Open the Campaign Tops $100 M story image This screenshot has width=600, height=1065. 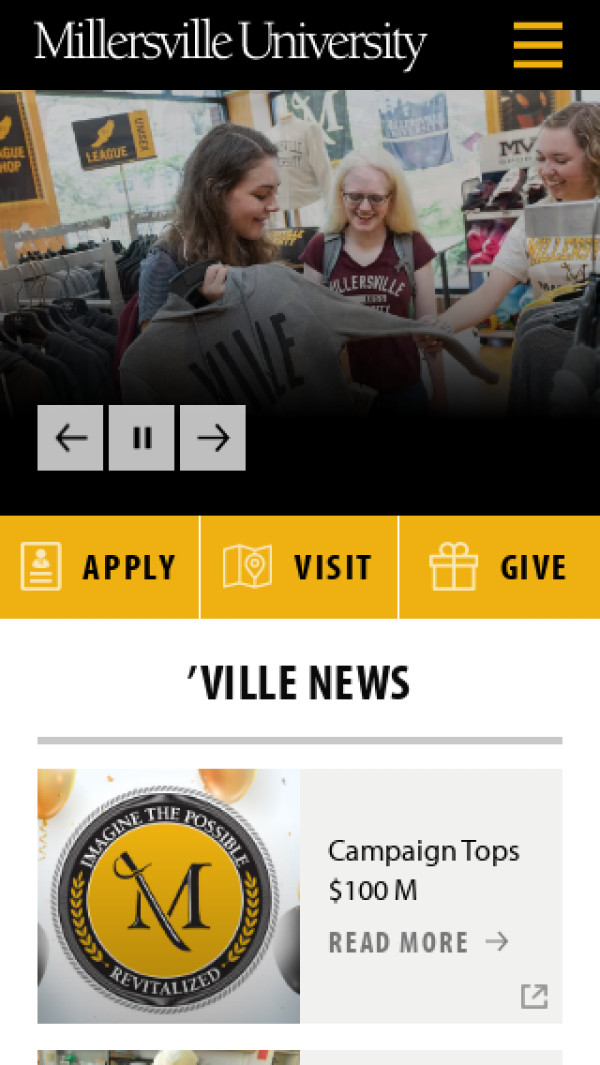pyautogui.click(x=168, y=896)
